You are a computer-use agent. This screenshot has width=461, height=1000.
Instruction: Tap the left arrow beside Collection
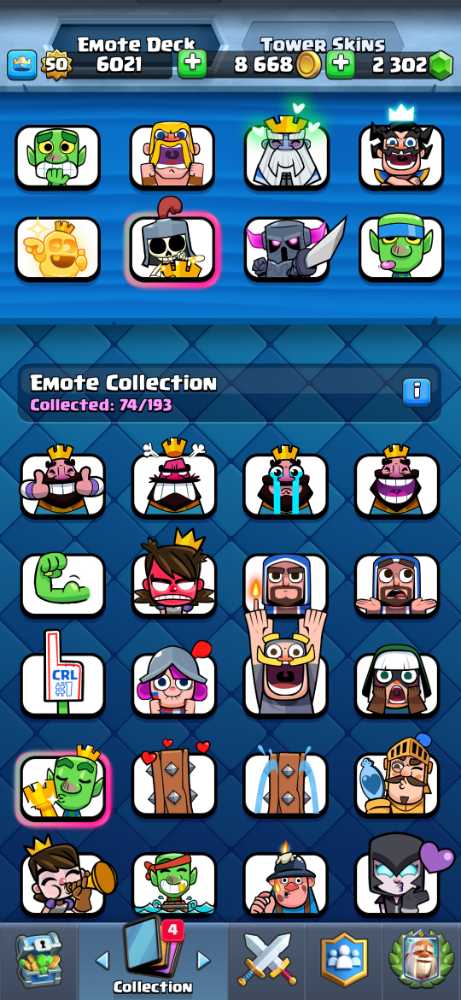(102, 960)
